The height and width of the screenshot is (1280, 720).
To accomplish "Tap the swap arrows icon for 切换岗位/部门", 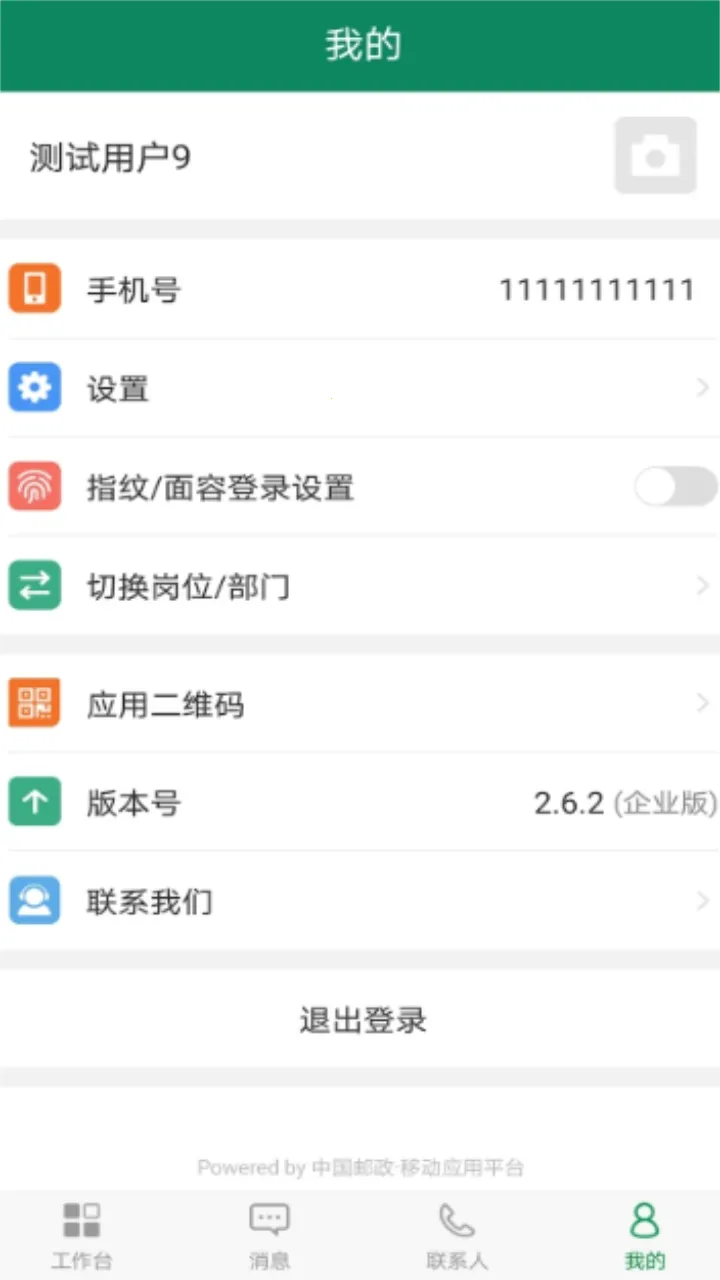I will click(x=34, y=585).
